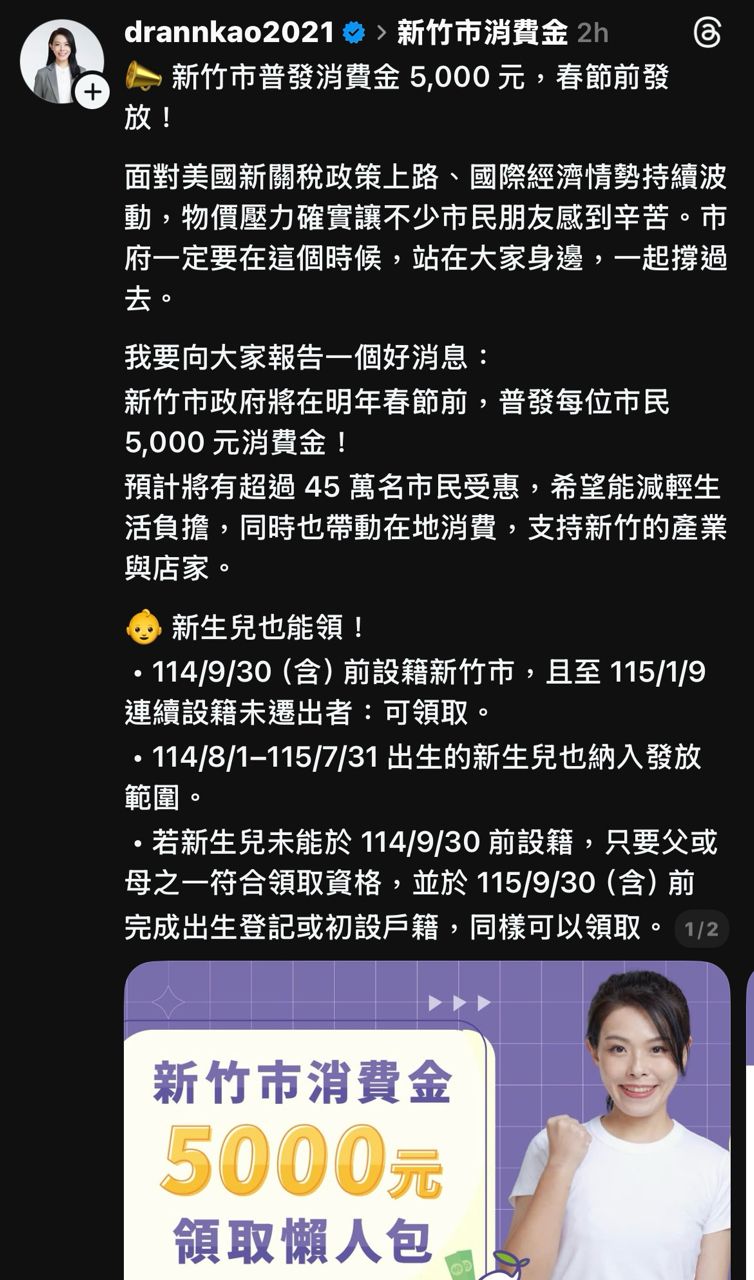The height and width of the screenshot is (1280, 754).
Task: Open the 新竹市消費金 5000元 image
Action: tap(427, 1120)
